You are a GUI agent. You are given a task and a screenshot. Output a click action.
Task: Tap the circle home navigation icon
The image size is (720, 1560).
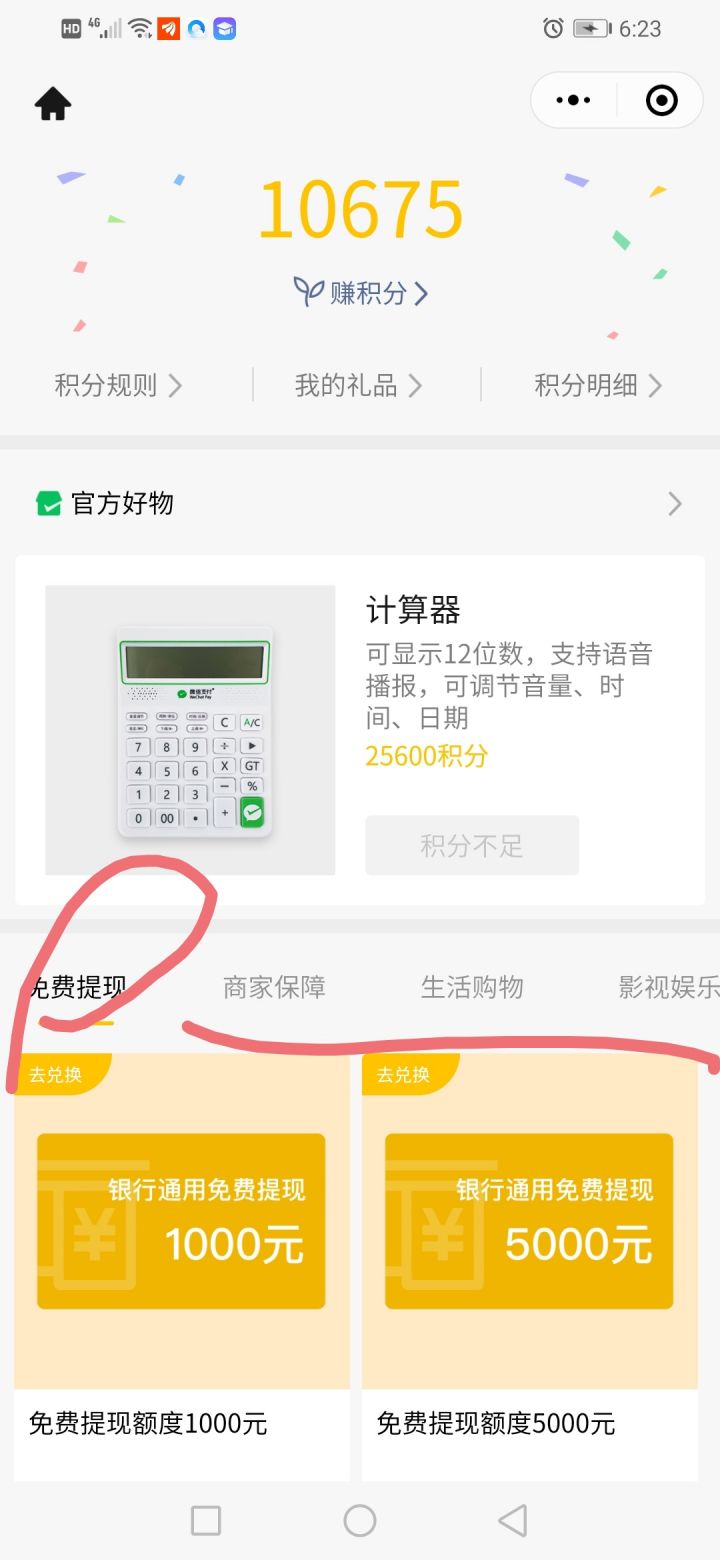coord(359,1519)
